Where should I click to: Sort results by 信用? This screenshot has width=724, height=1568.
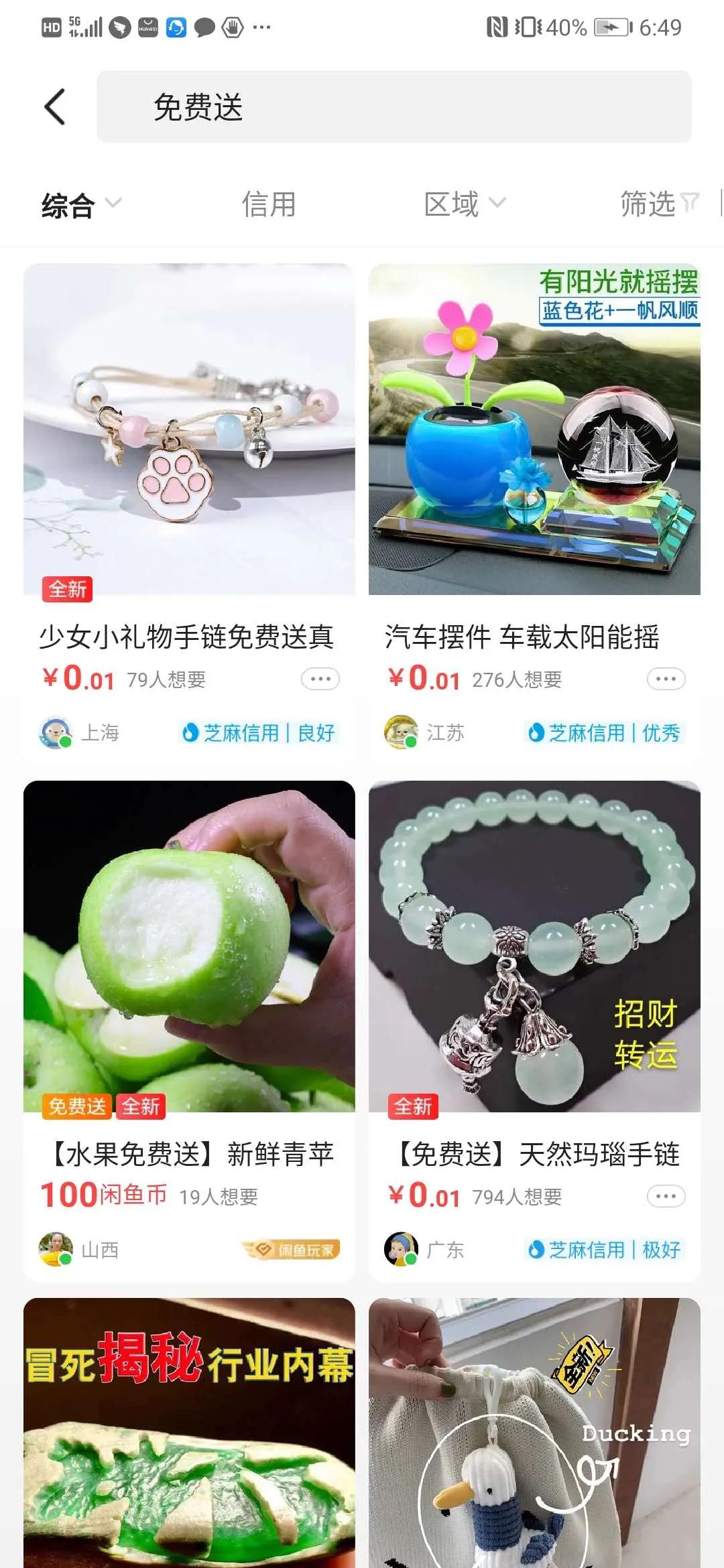click(268, 204)
